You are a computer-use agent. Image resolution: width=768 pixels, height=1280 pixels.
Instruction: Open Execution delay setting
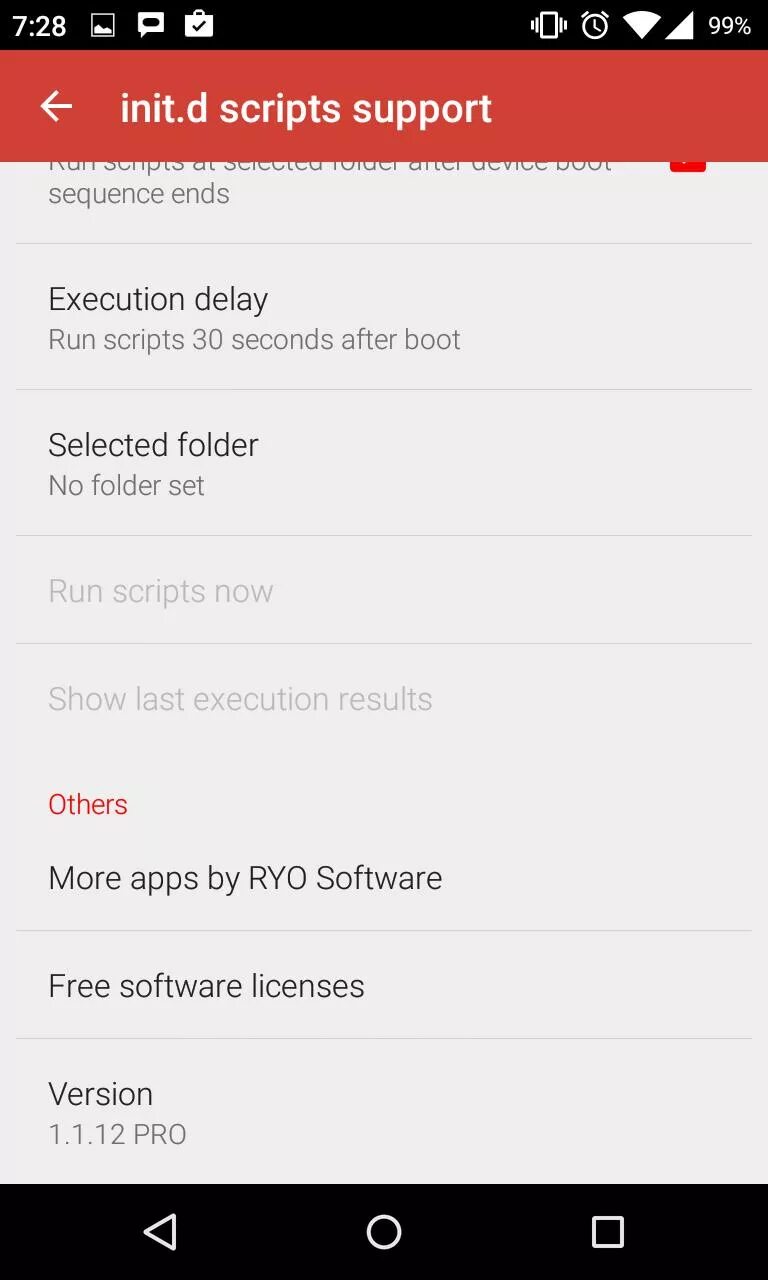pyautogui.click(x=384, y=317)
